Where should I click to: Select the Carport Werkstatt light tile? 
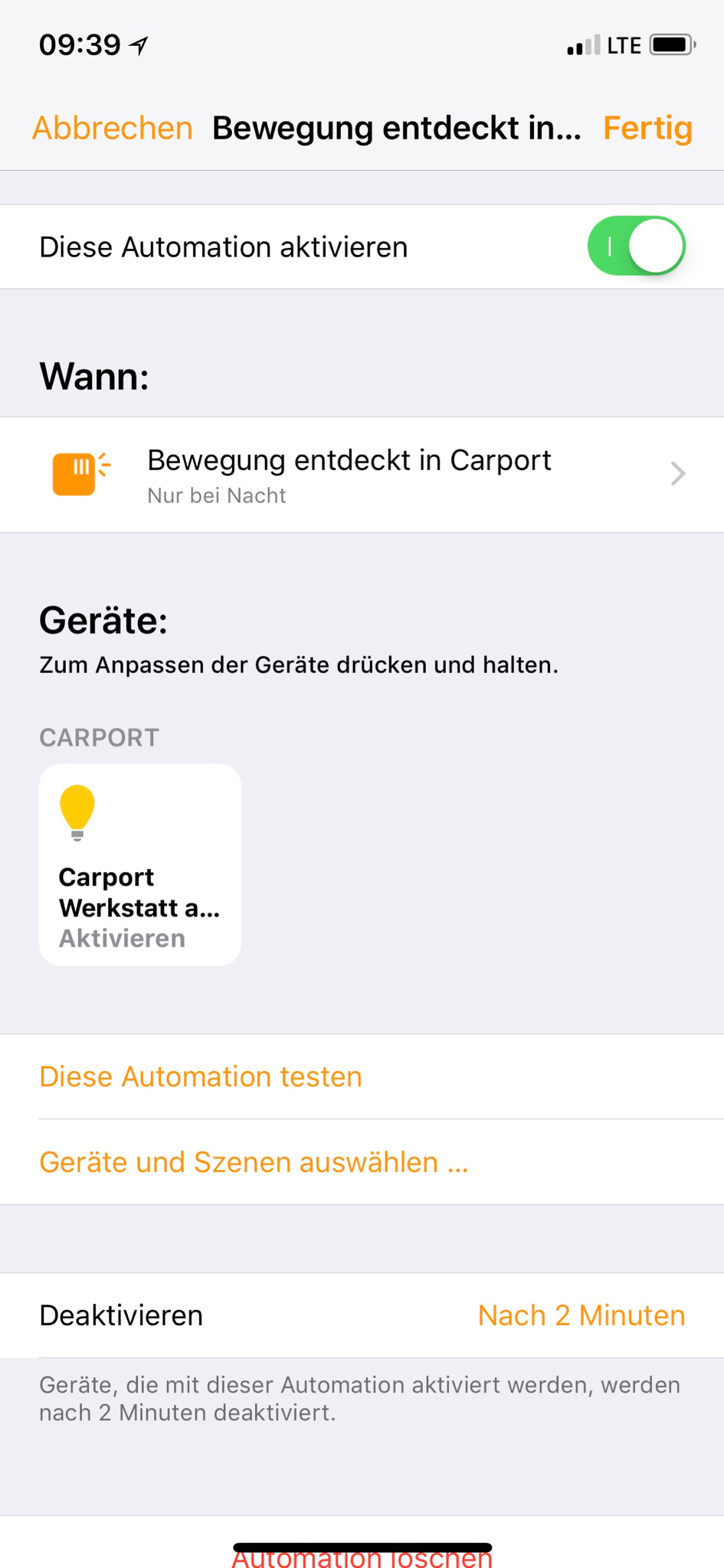[140, 864]
